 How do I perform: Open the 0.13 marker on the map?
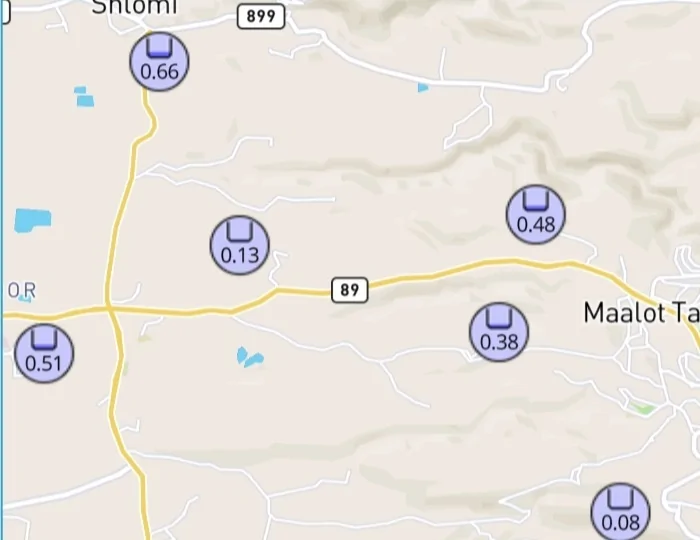coord(240,245)
